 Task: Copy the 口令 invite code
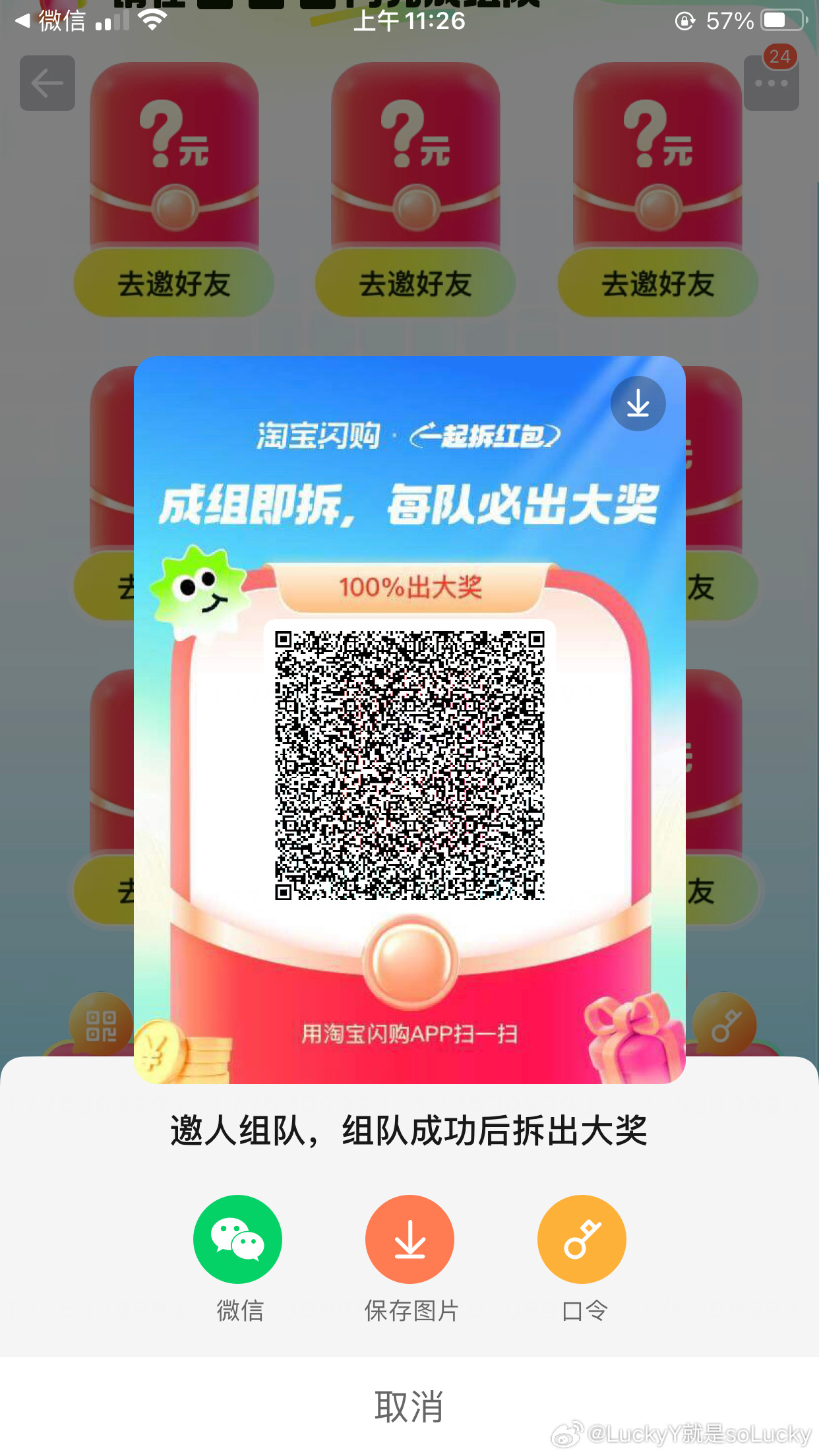tap(582, 1240)
